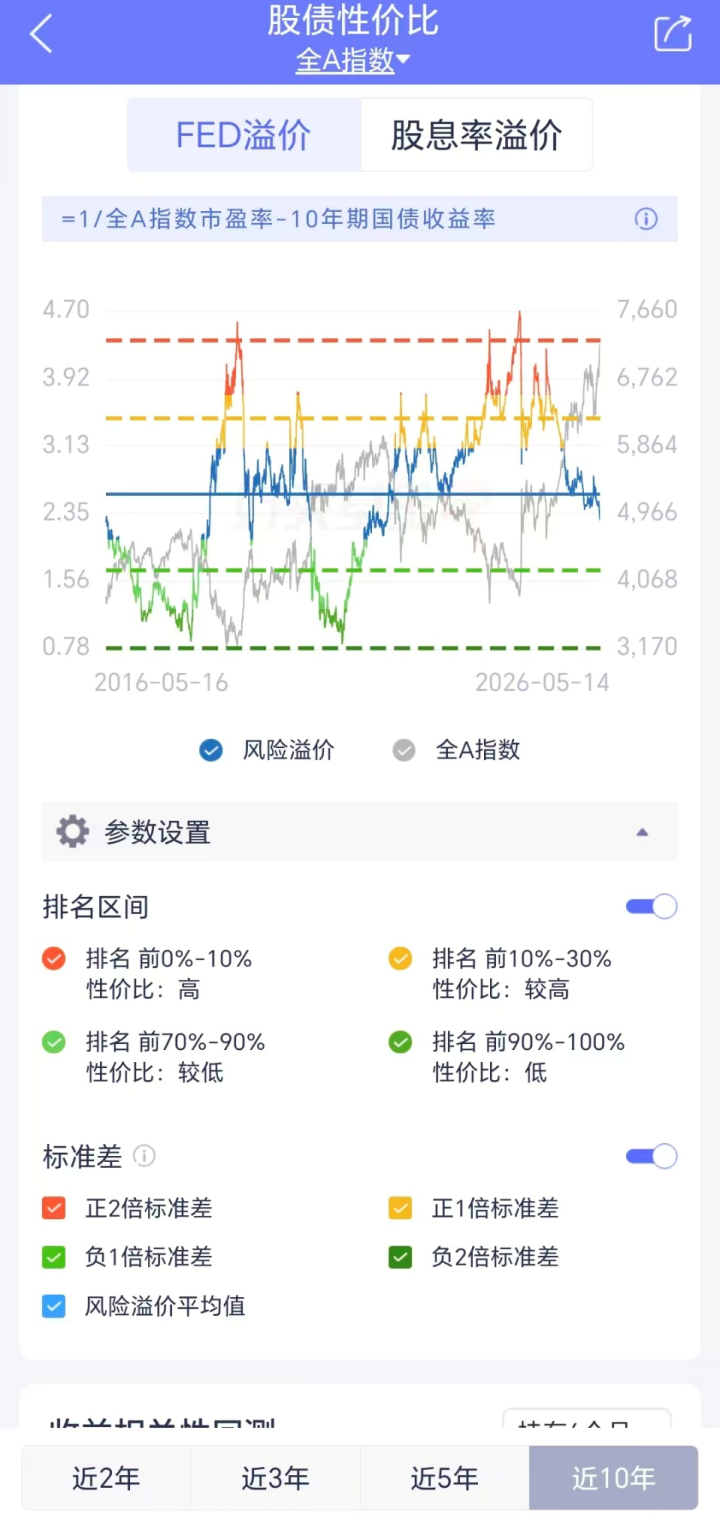Turn off the 排名区间 switch

tap(651, 907)
